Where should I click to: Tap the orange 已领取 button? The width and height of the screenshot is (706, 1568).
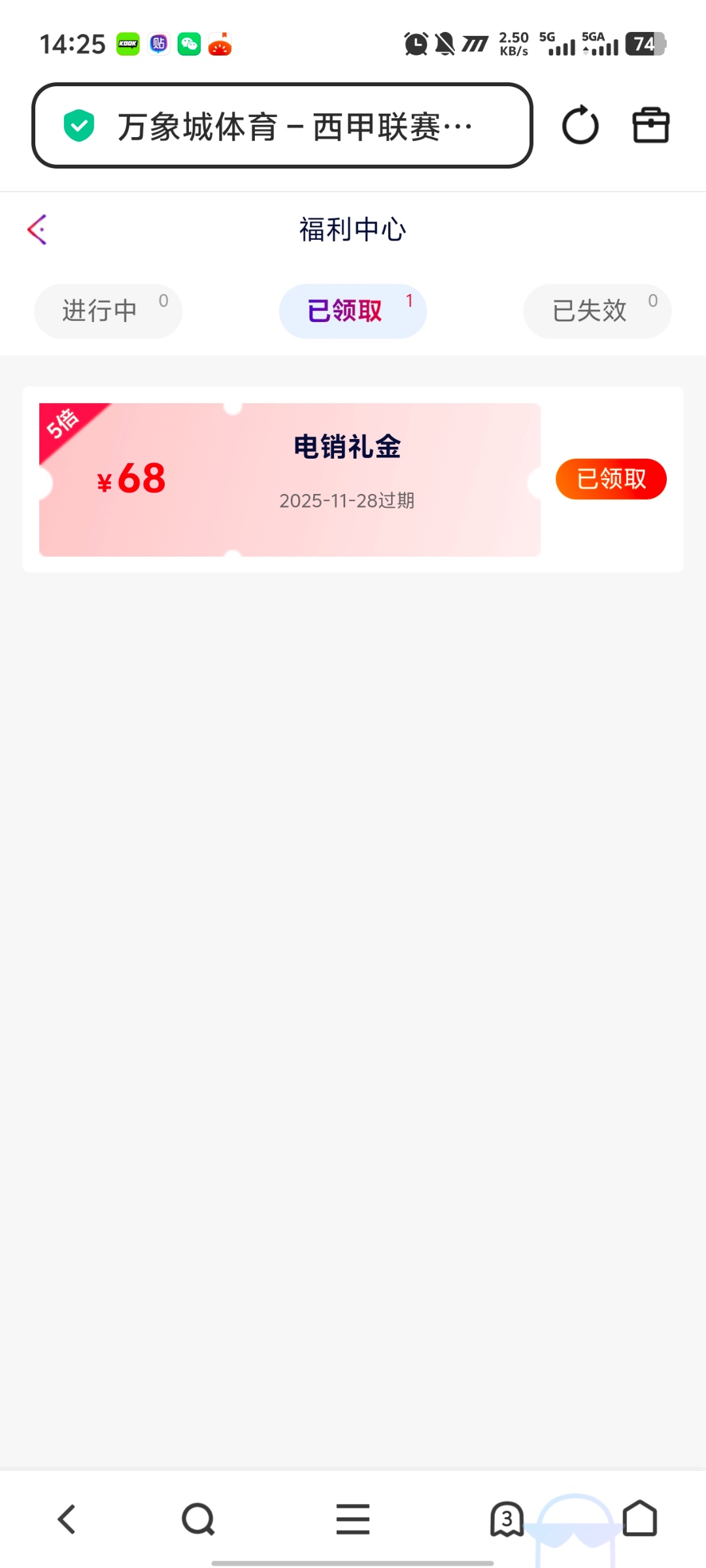coord(611,480)
